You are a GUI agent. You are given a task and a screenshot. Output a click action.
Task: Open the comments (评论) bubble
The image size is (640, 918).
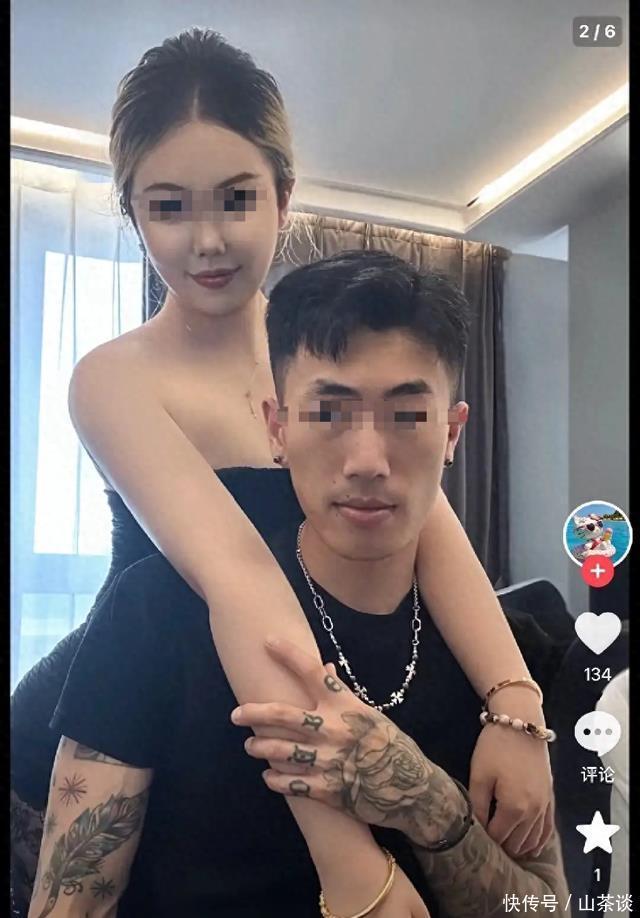tap(597, 734)
